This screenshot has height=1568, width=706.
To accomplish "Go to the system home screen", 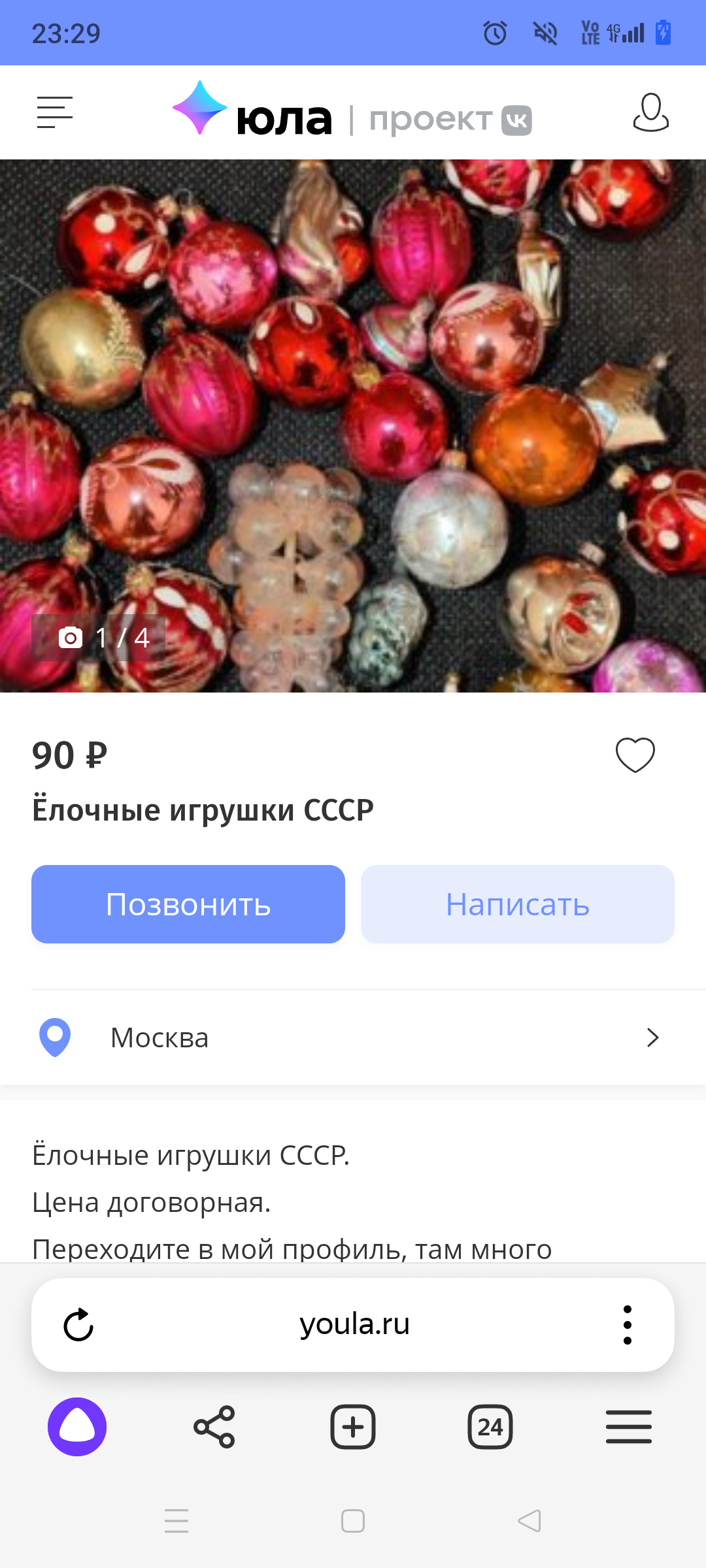I will [x=353, y=1521].
